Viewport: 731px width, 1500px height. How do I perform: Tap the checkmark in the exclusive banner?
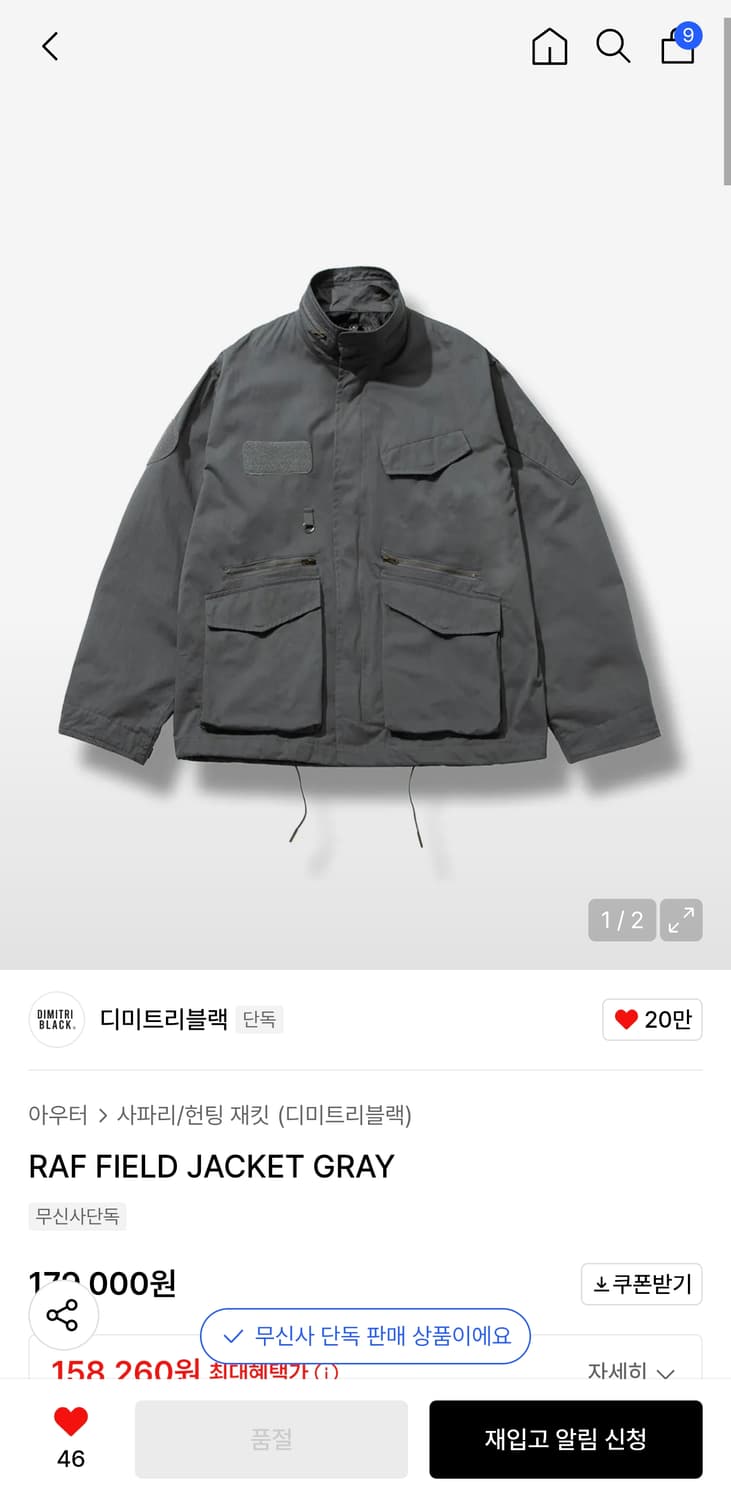click(x=230, y=1336)
